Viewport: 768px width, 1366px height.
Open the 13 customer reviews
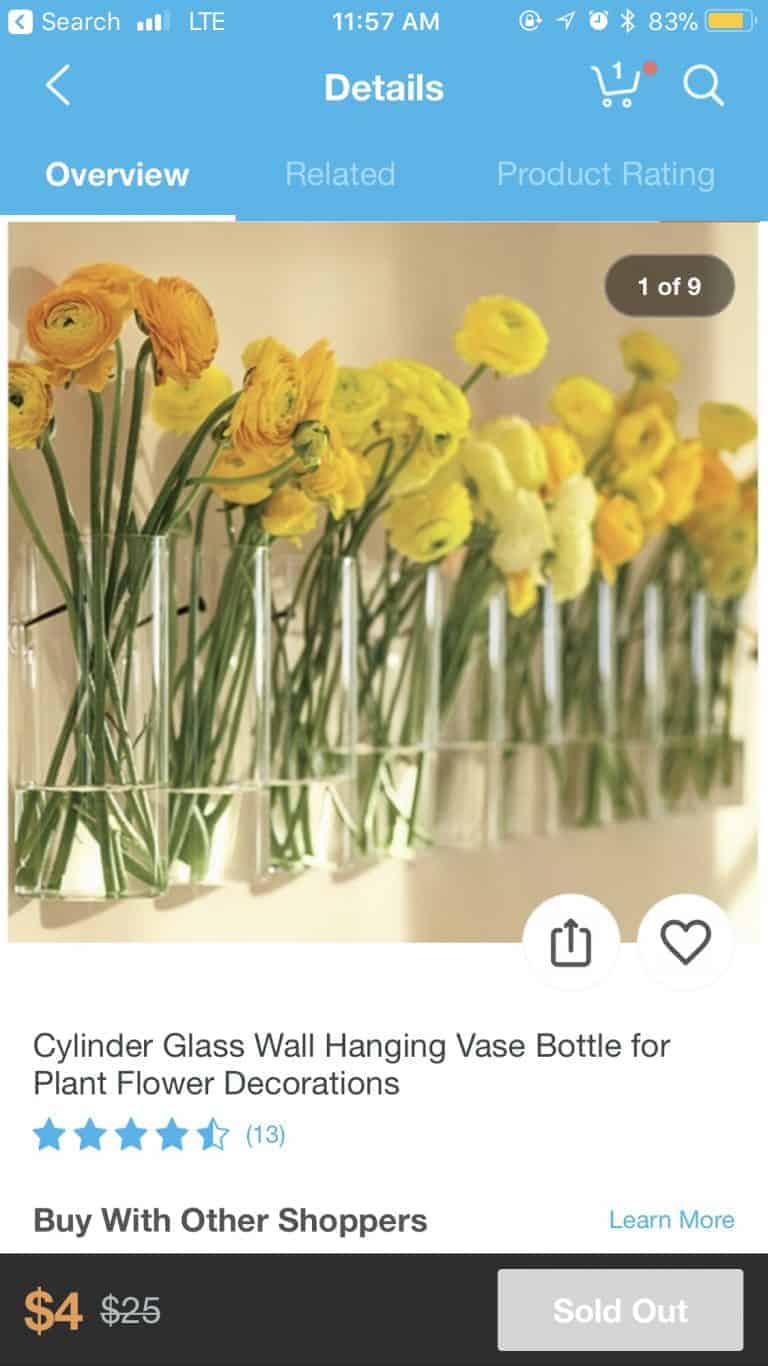263,1135
